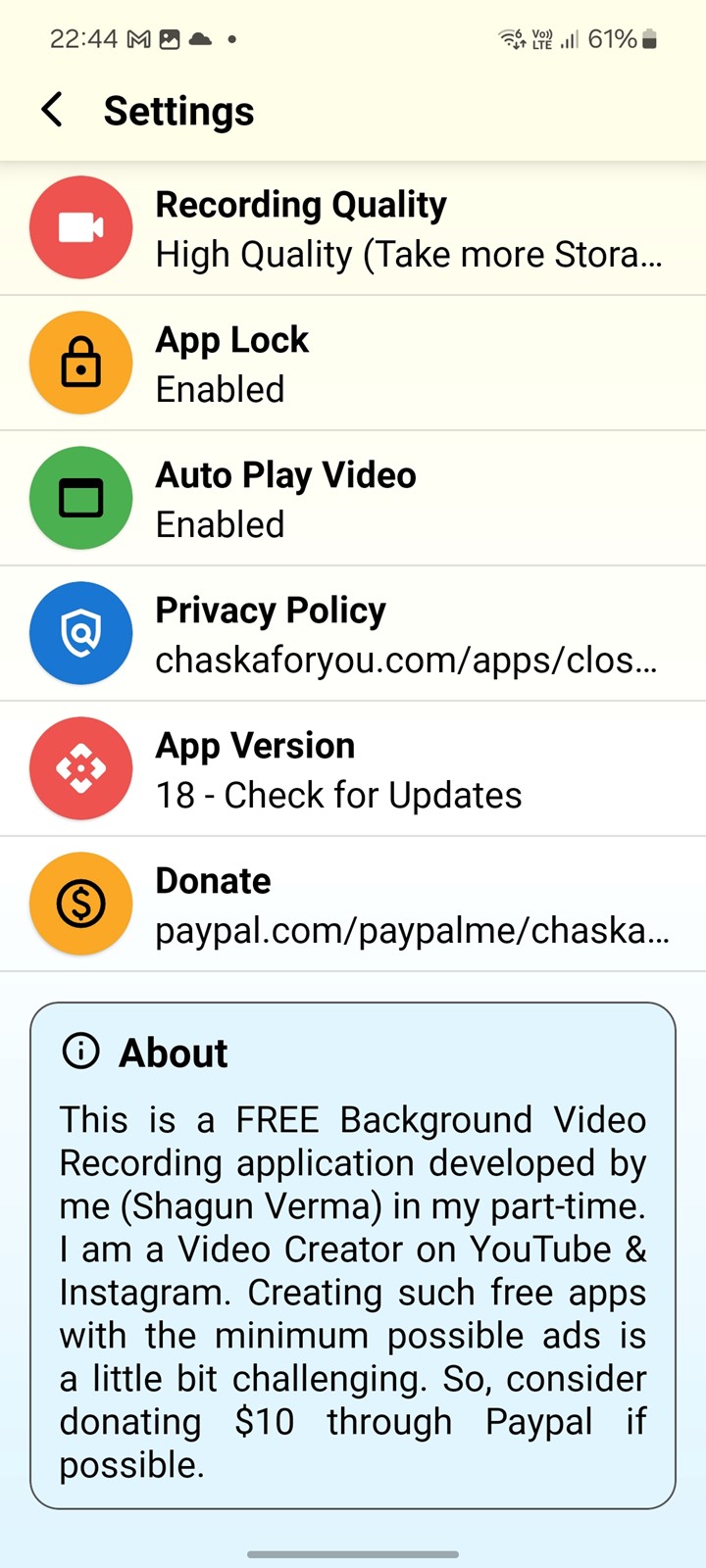Open the Privacy Policy link

tap(353, 633)
